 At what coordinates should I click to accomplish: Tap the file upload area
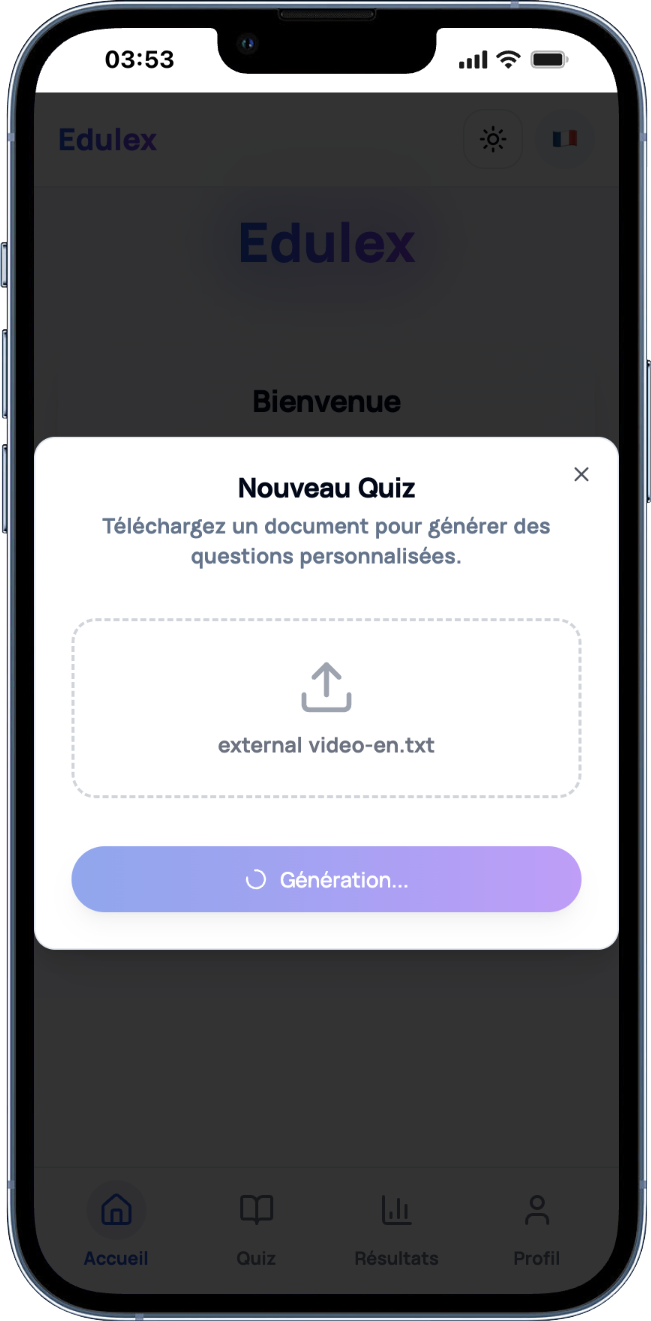[x=326, y=708]
